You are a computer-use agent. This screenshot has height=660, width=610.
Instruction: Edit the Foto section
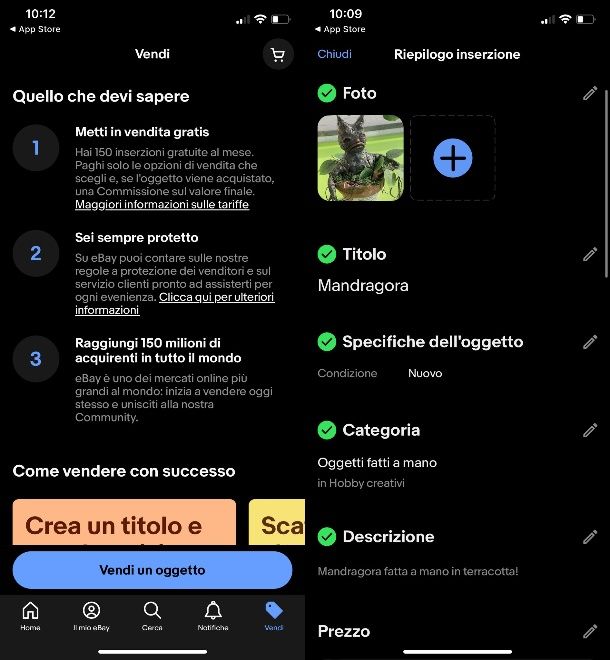click(x=590, y=93)
